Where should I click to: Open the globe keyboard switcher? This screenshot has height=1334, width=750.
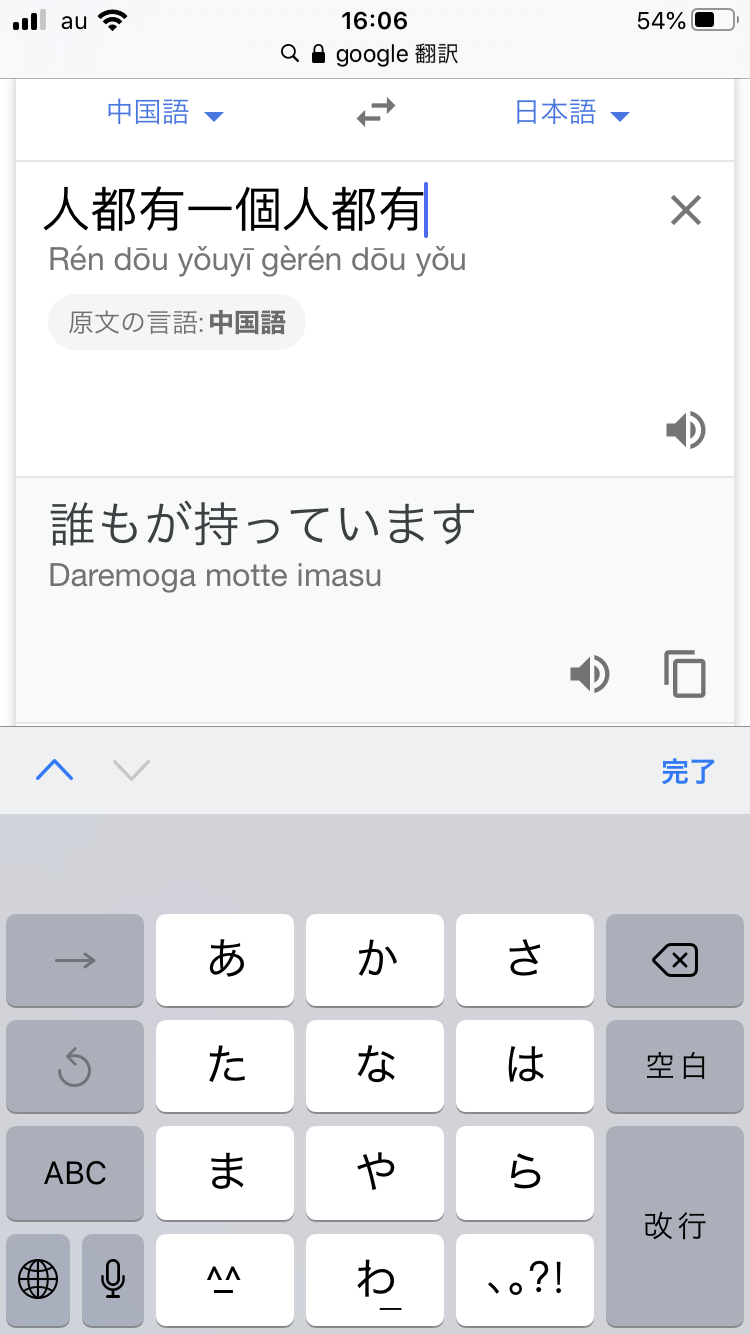tap(39, 1277)
